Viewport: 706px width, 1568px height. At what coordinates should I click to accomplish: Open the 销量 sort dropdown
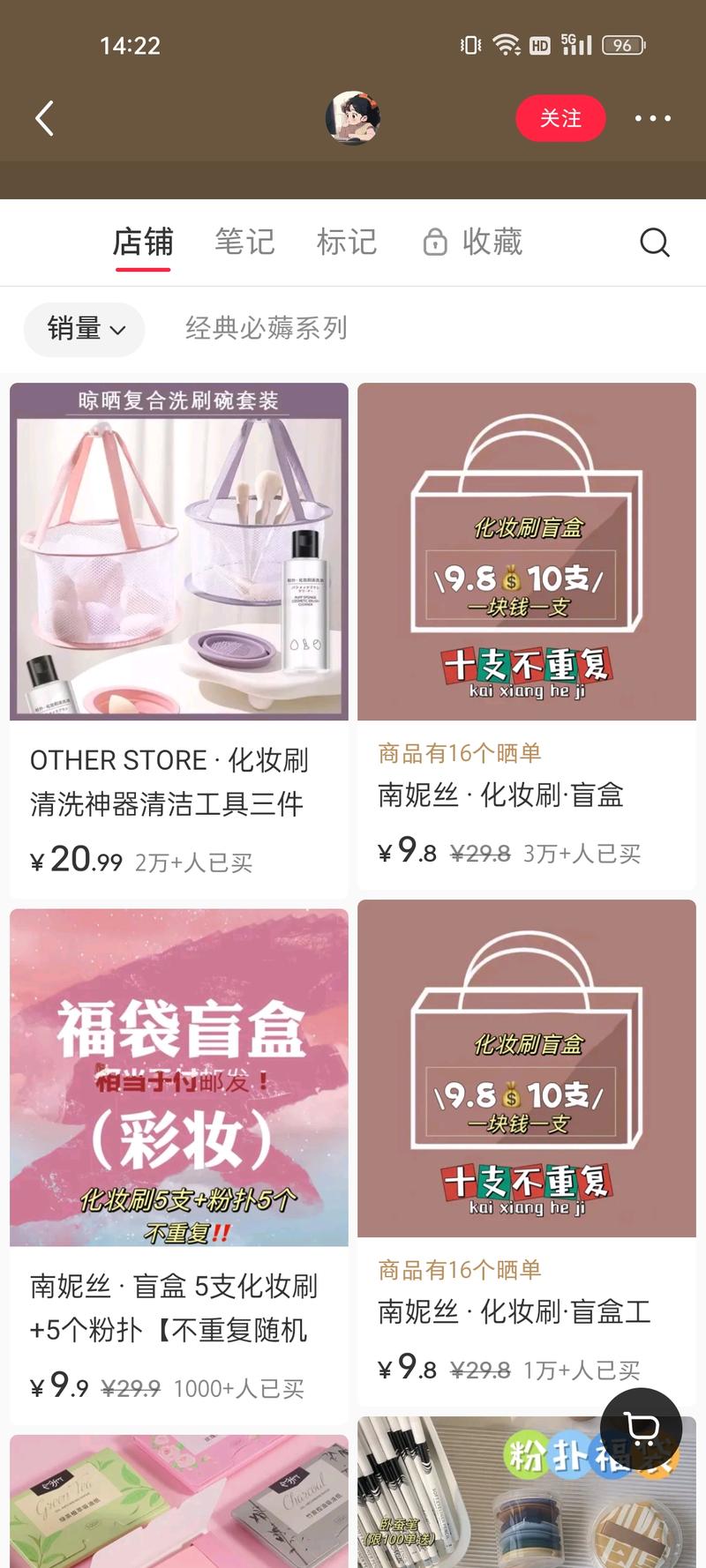pos(84,329)
